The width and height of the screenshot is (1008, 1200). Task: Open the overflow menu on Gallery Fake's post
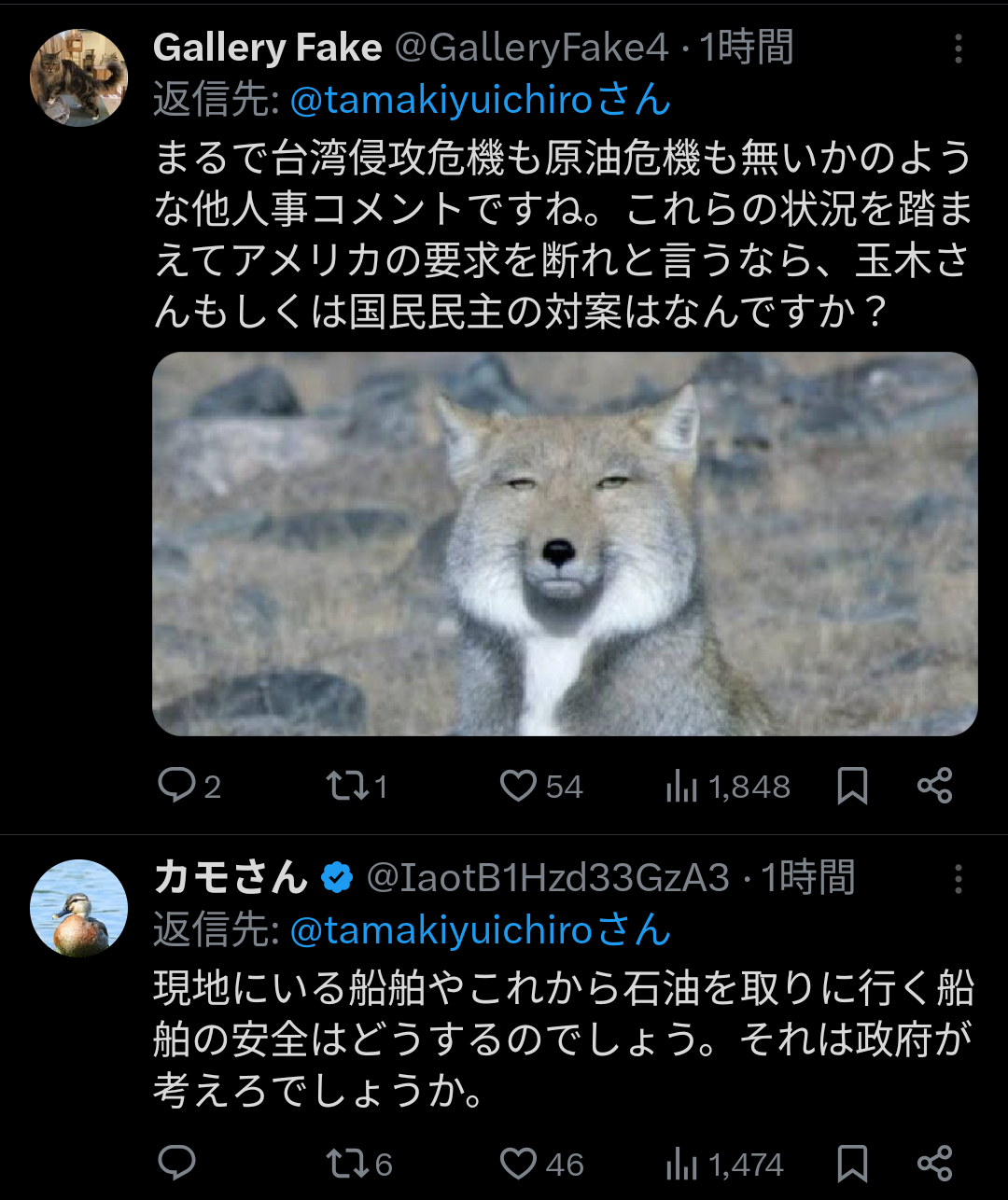958,49
